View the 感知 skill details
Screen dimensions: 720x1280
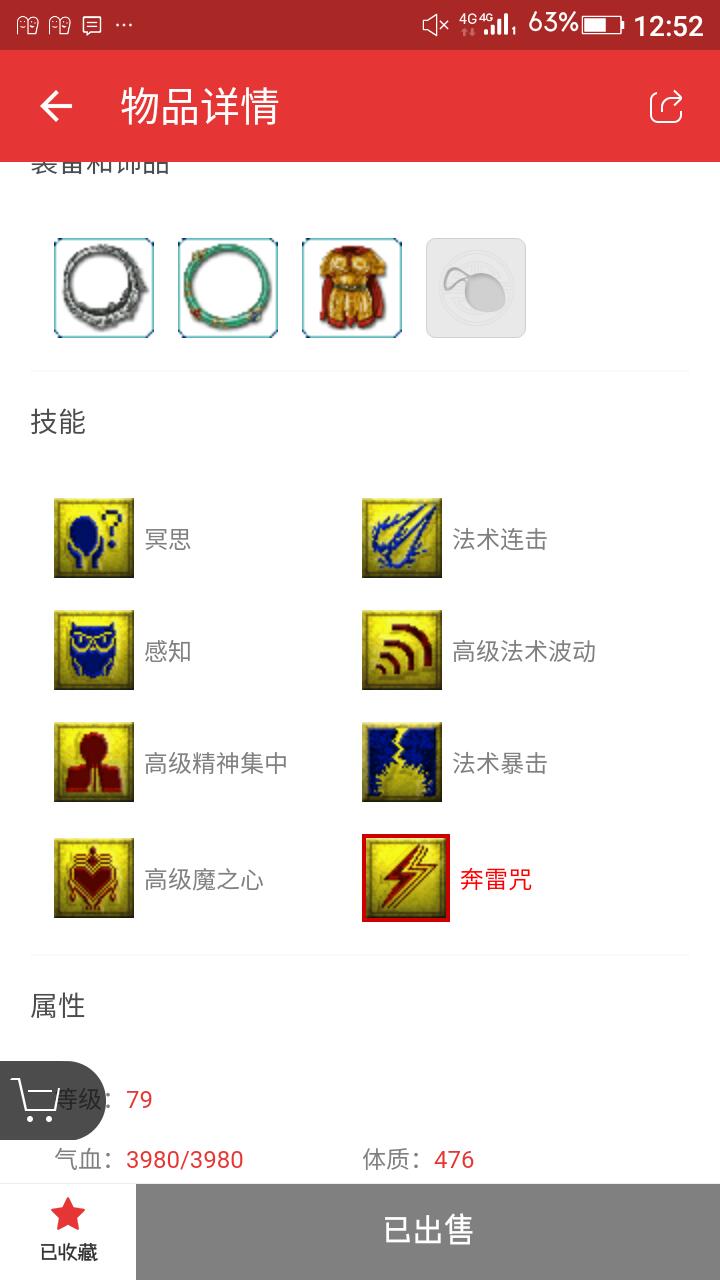click(x=94, y=651)
